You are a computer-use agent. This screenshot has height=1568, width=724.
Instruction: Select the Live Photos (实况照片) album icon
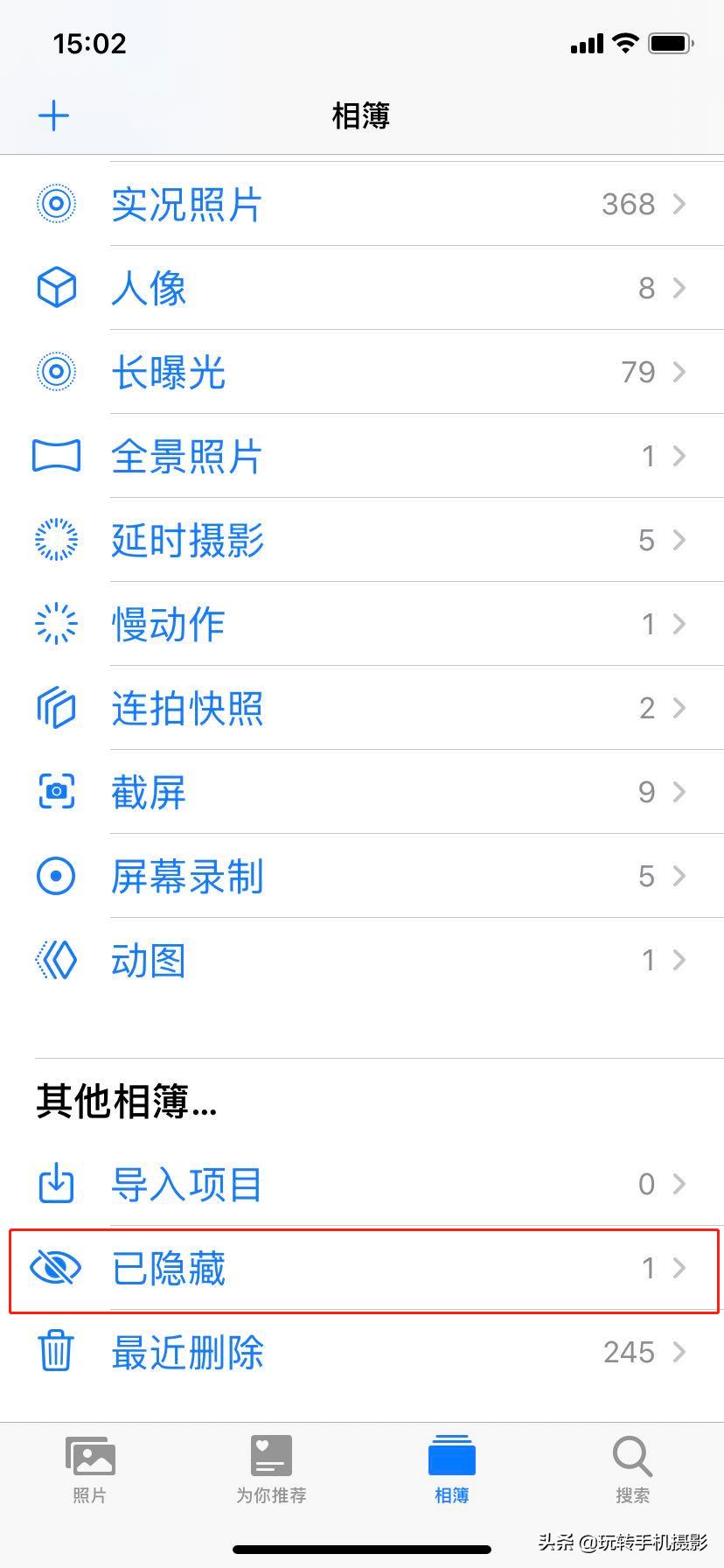[55, 203]
